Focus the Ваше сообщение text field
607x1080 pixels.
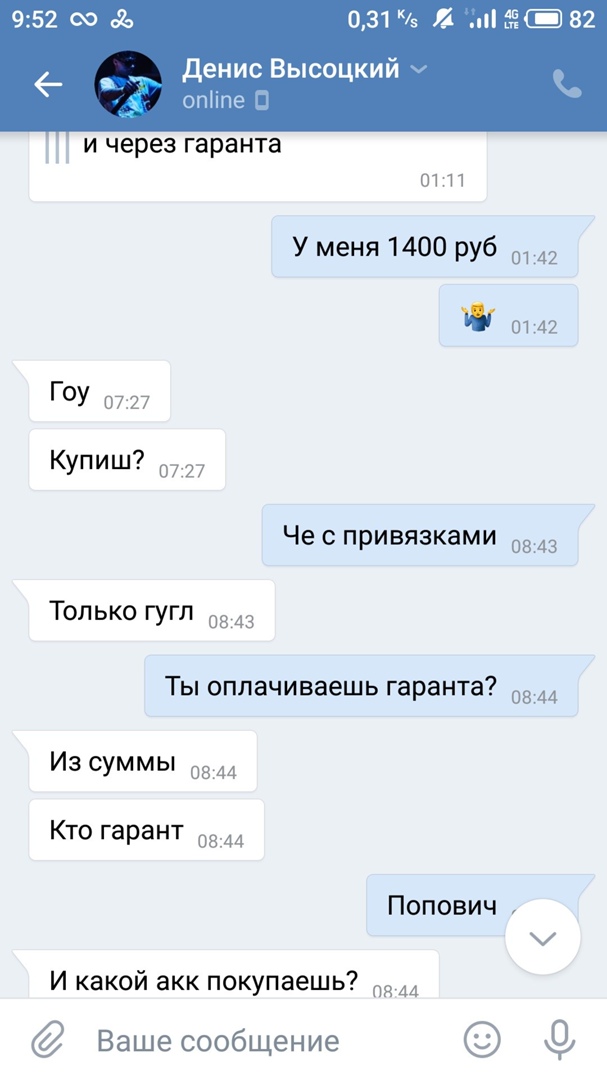click(260, 1041)
